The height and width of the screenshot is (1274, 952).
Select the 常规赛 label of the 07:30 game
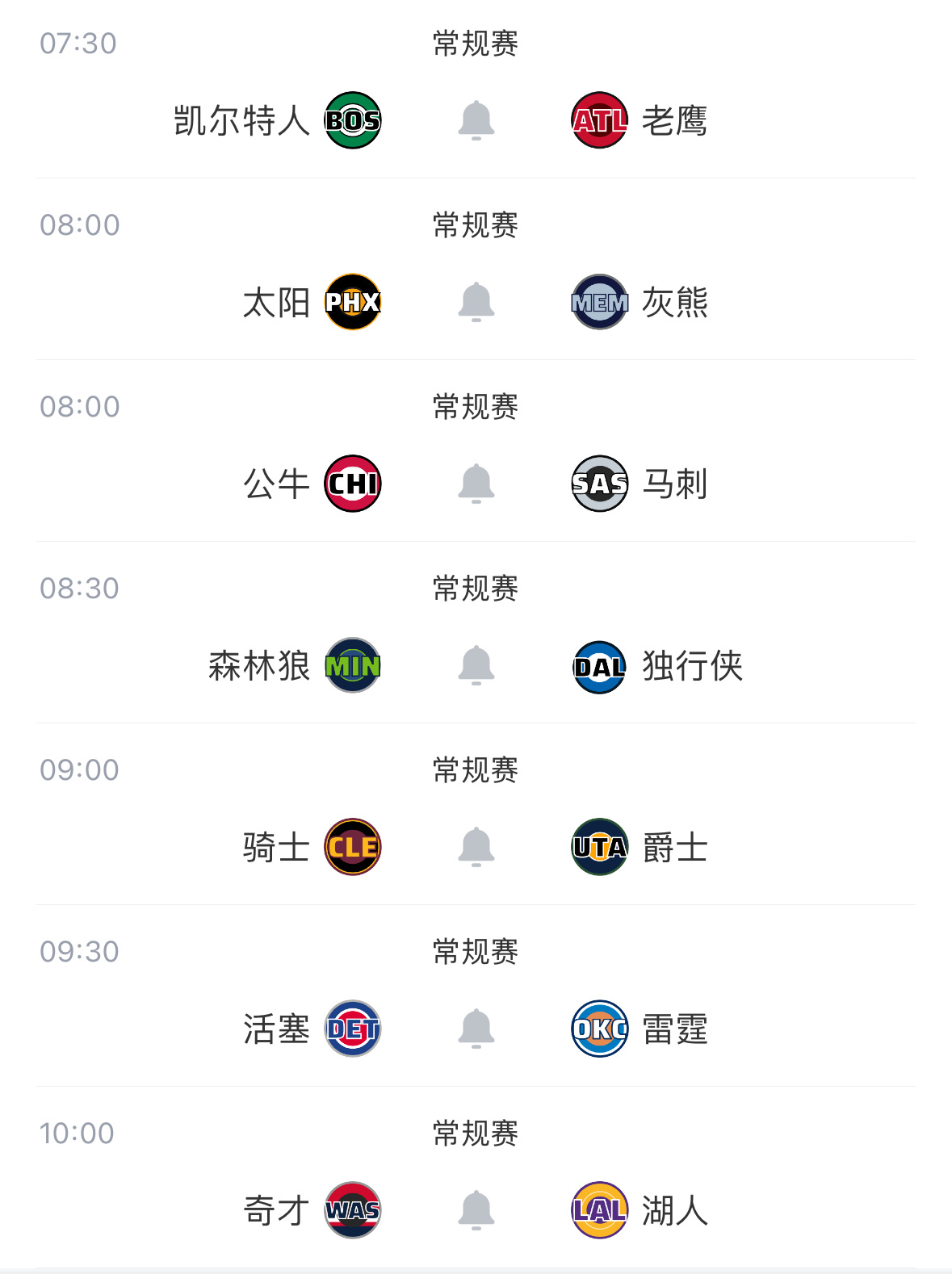point(476,45)
